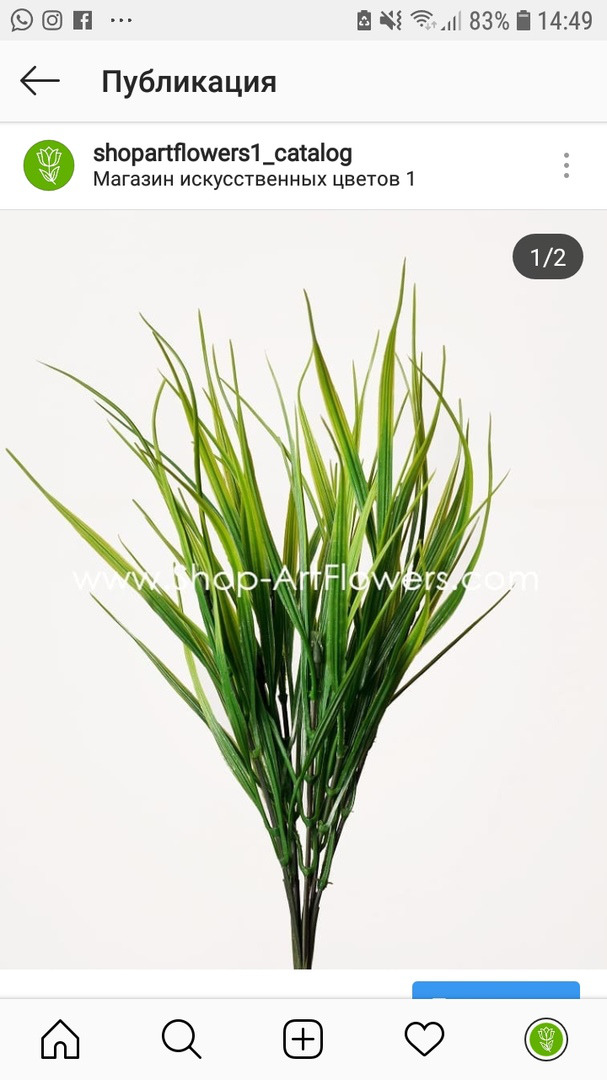This screenshot has height=1080, width=607.
Task: Tap the shopartflowers1_catalog username
Action: pyautogui.click(x=223, y=153)
